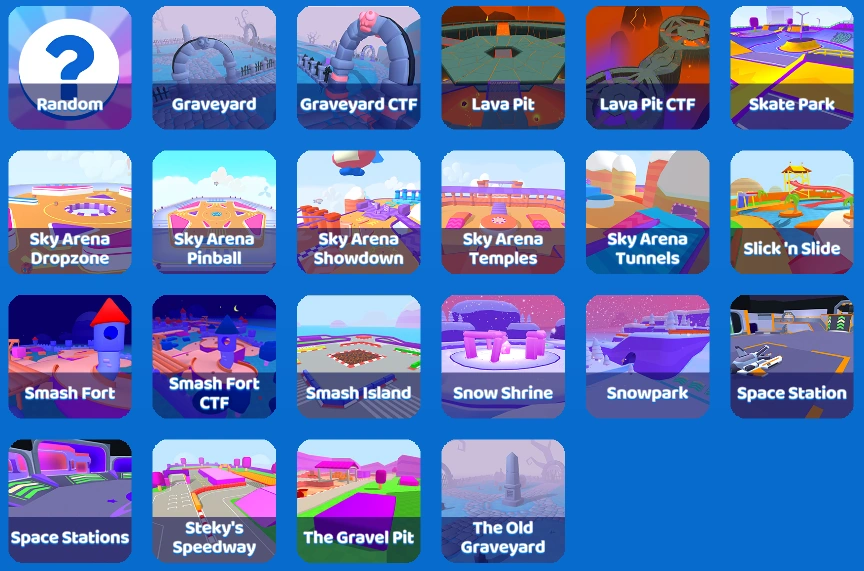This screenshot has width=864, height=571.
Task: Tap the Sky Arena Dropzone tile
Action: point(70,212)
